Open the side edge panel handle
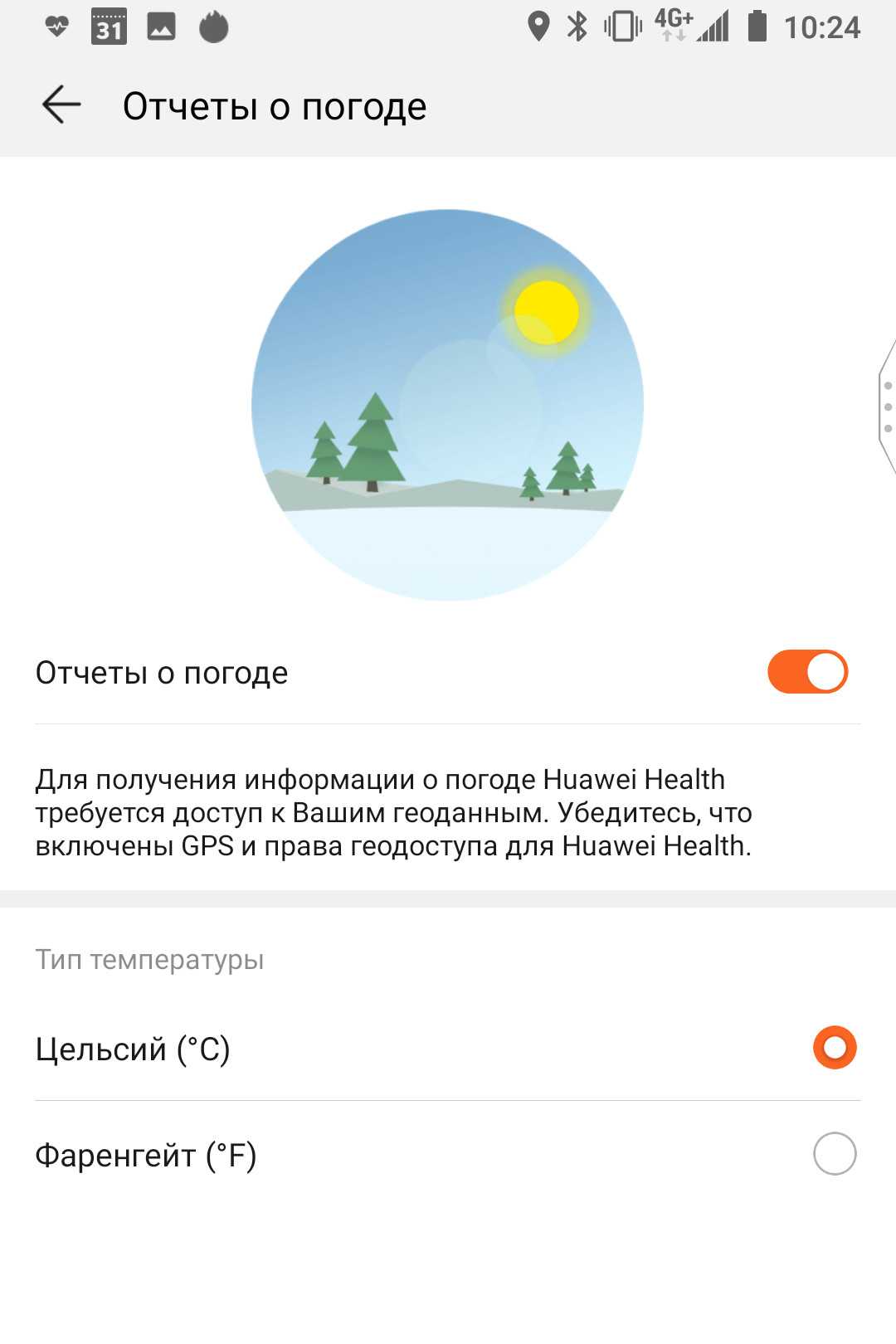This screenshot has height=1344, width=896. coord(887,407)
